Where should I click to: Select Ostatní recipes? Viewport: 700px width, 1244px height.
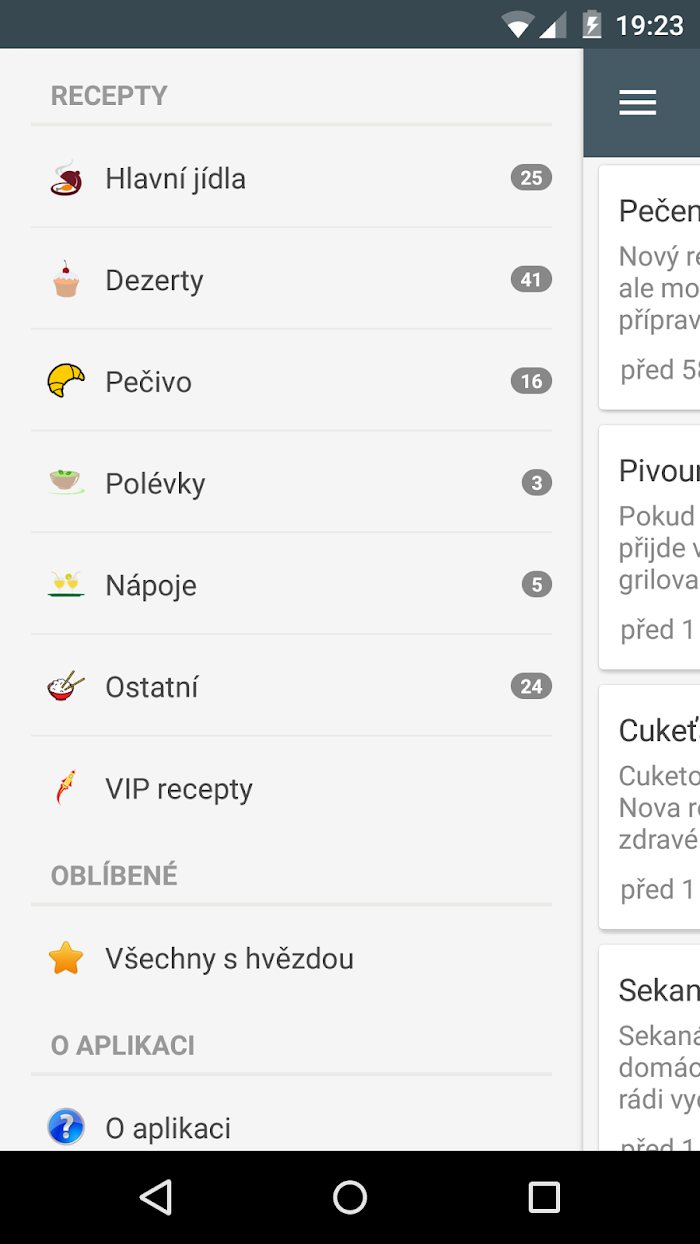(291, 687)
